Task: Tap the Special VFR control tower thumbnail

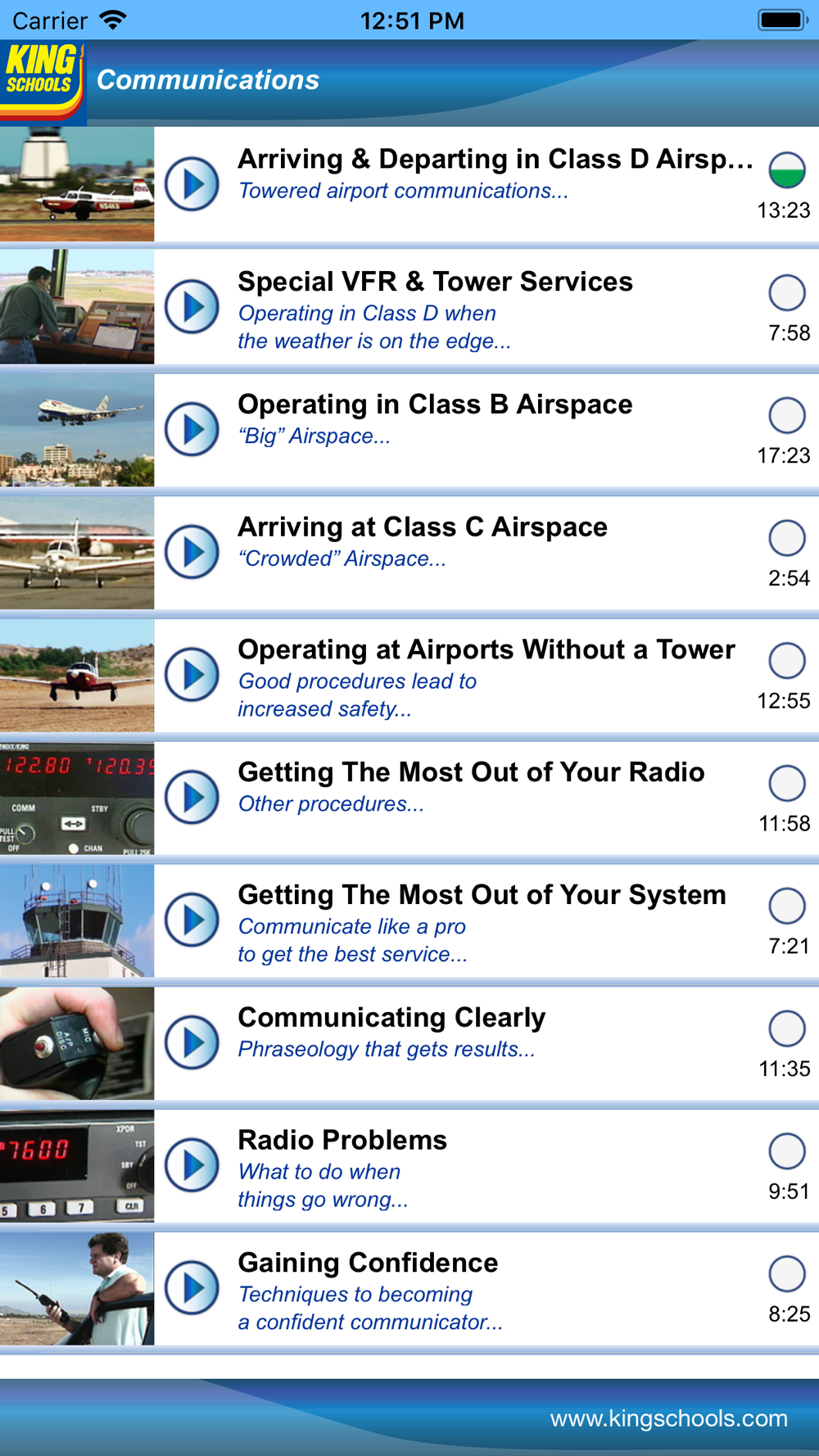Action: (x=77, y=307)
